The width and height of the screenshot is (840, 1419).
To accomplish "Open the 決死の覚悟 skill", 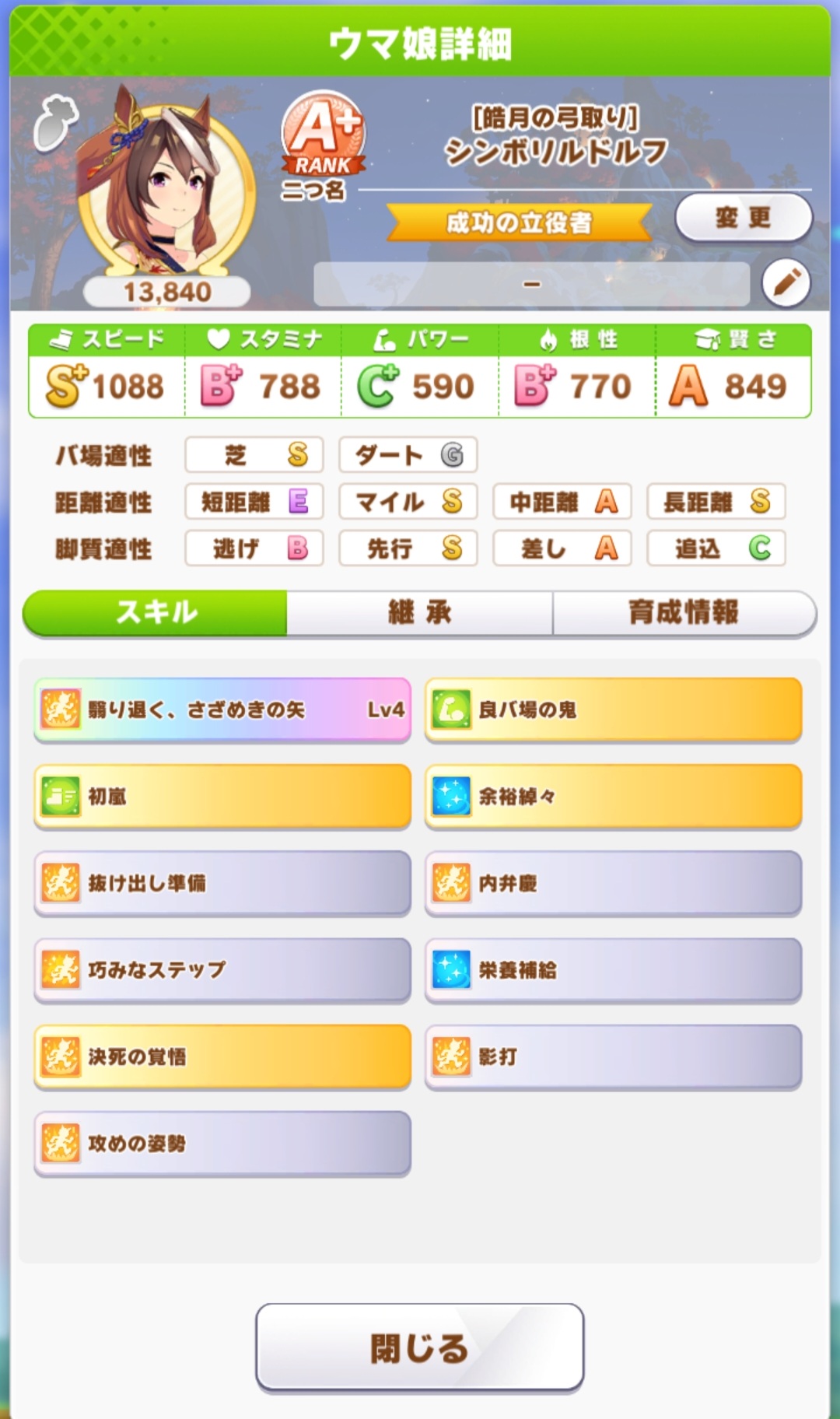I will tap(222, 1056).
